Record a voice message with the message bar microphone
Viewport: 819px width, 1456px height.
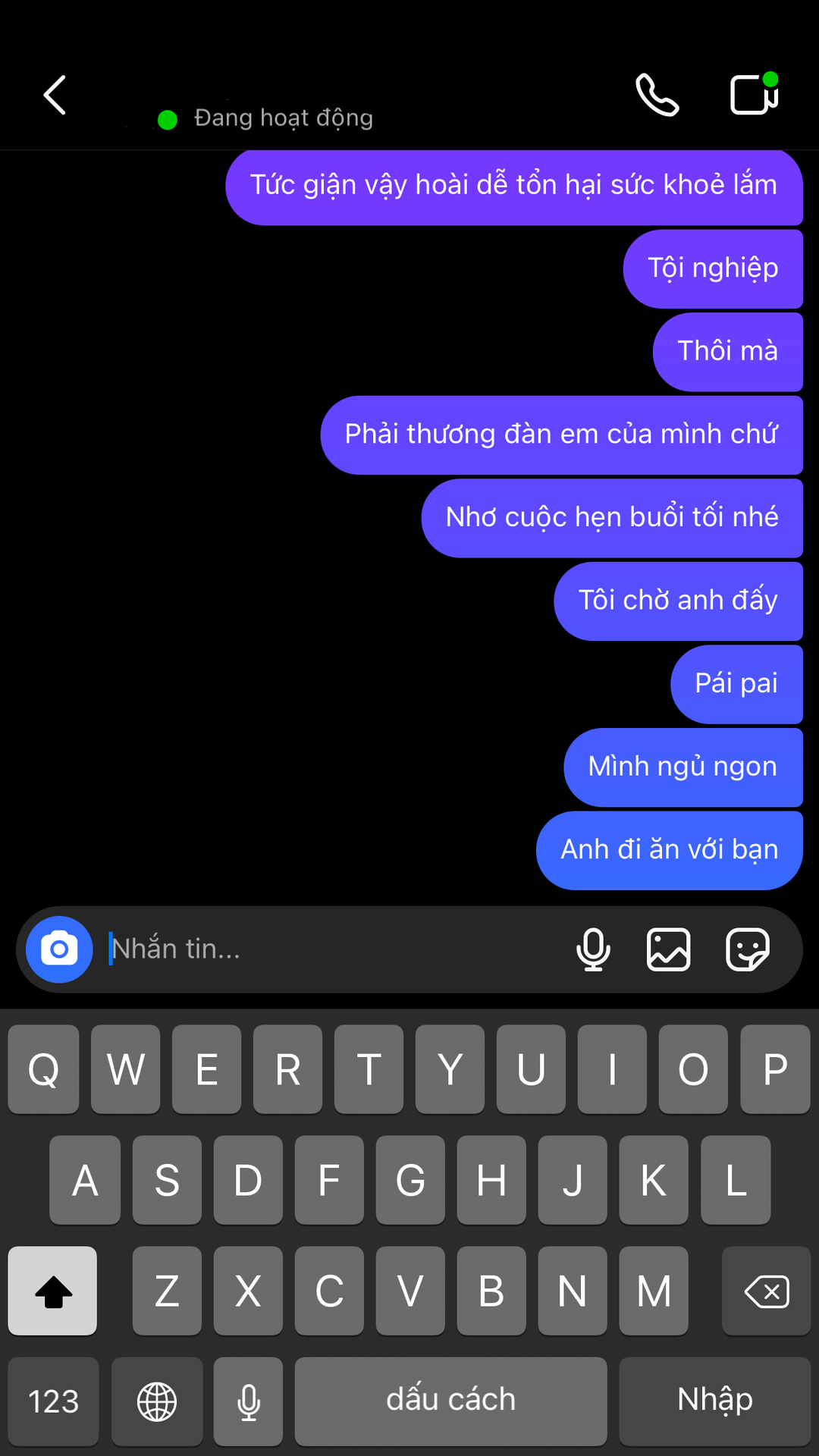(593, 949)
